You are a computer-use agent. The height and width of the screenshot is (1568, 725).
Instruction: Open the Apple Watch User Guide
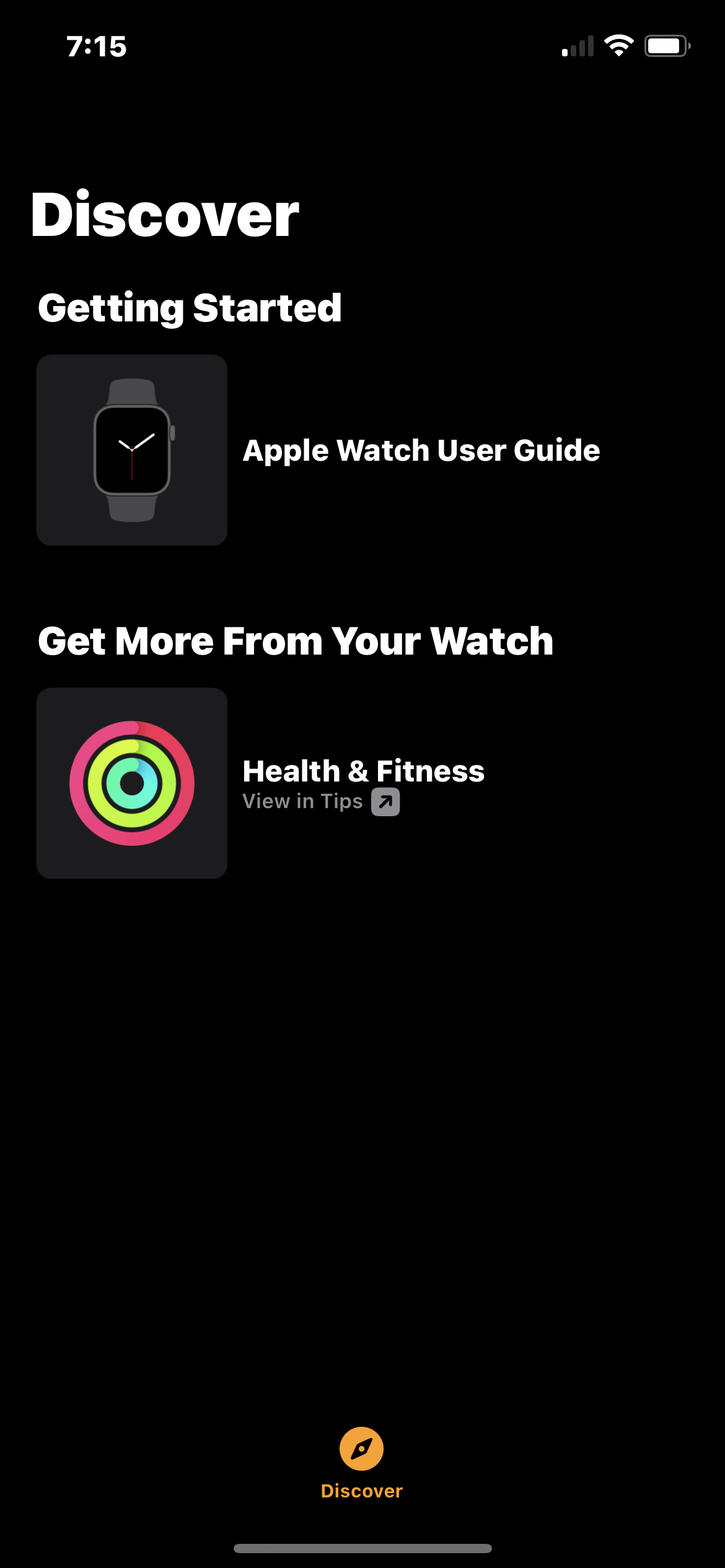coord(420,450)
